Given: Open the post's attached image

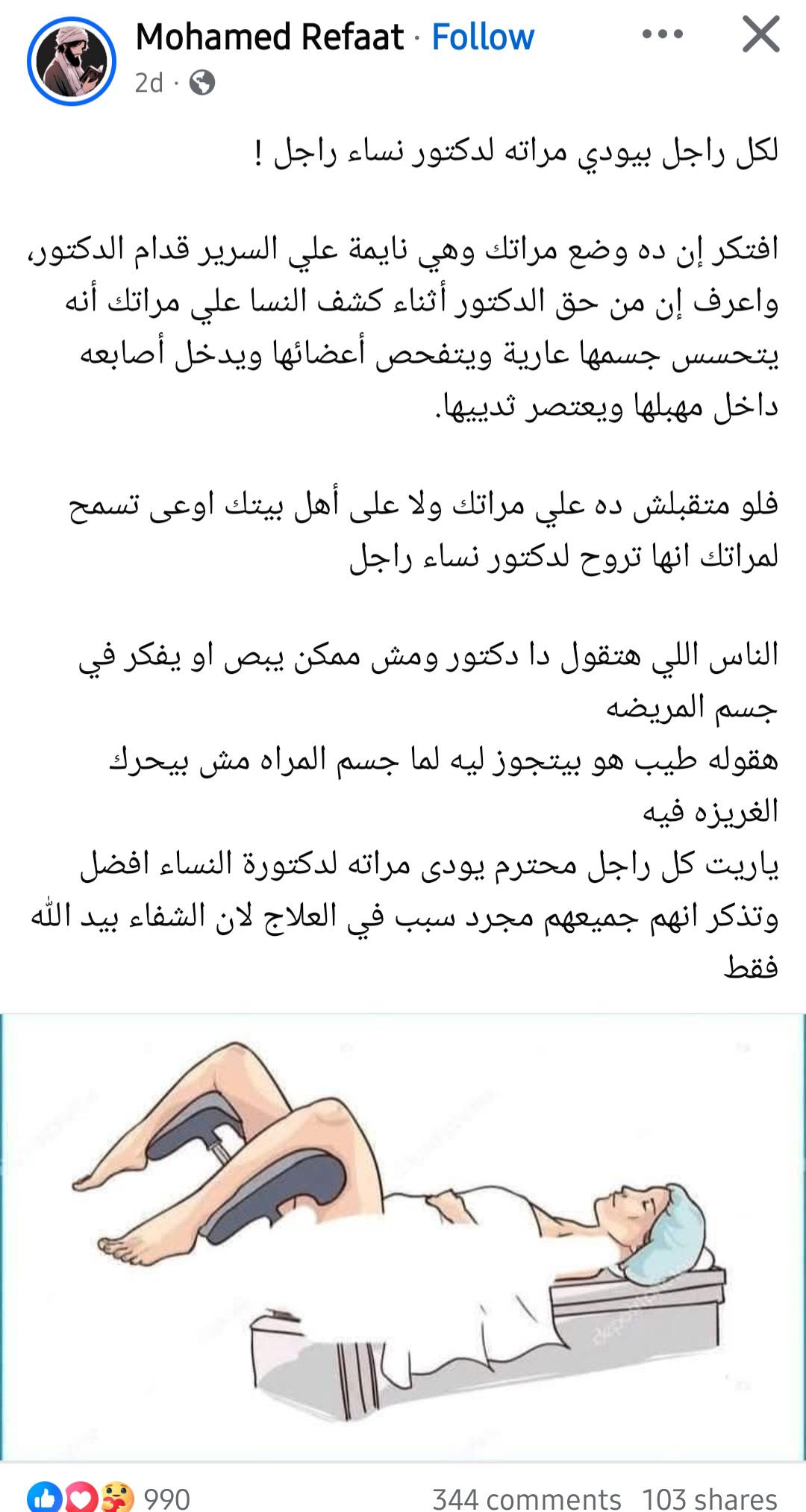Looking at the screenshot, I should click(x=403, y=1237).
